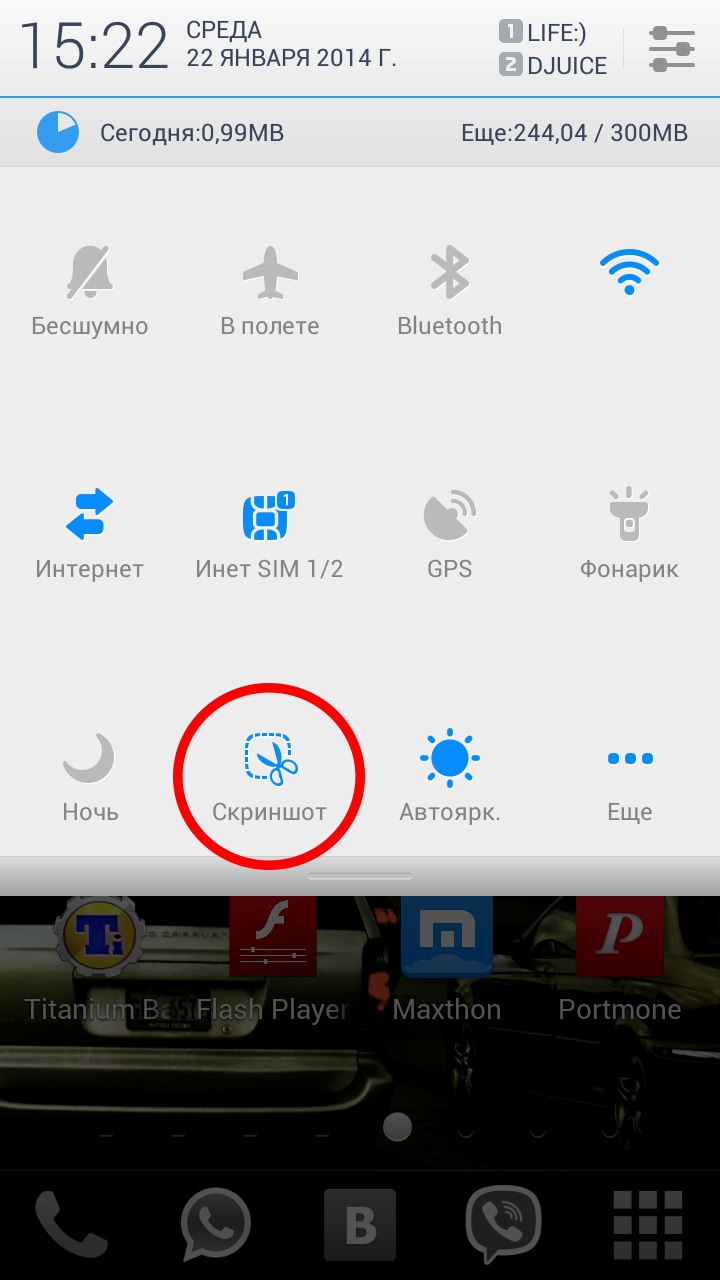The width and height of the screenshot is (720, 1280).
Task: Open the VK app
Action: point(360,1225)
